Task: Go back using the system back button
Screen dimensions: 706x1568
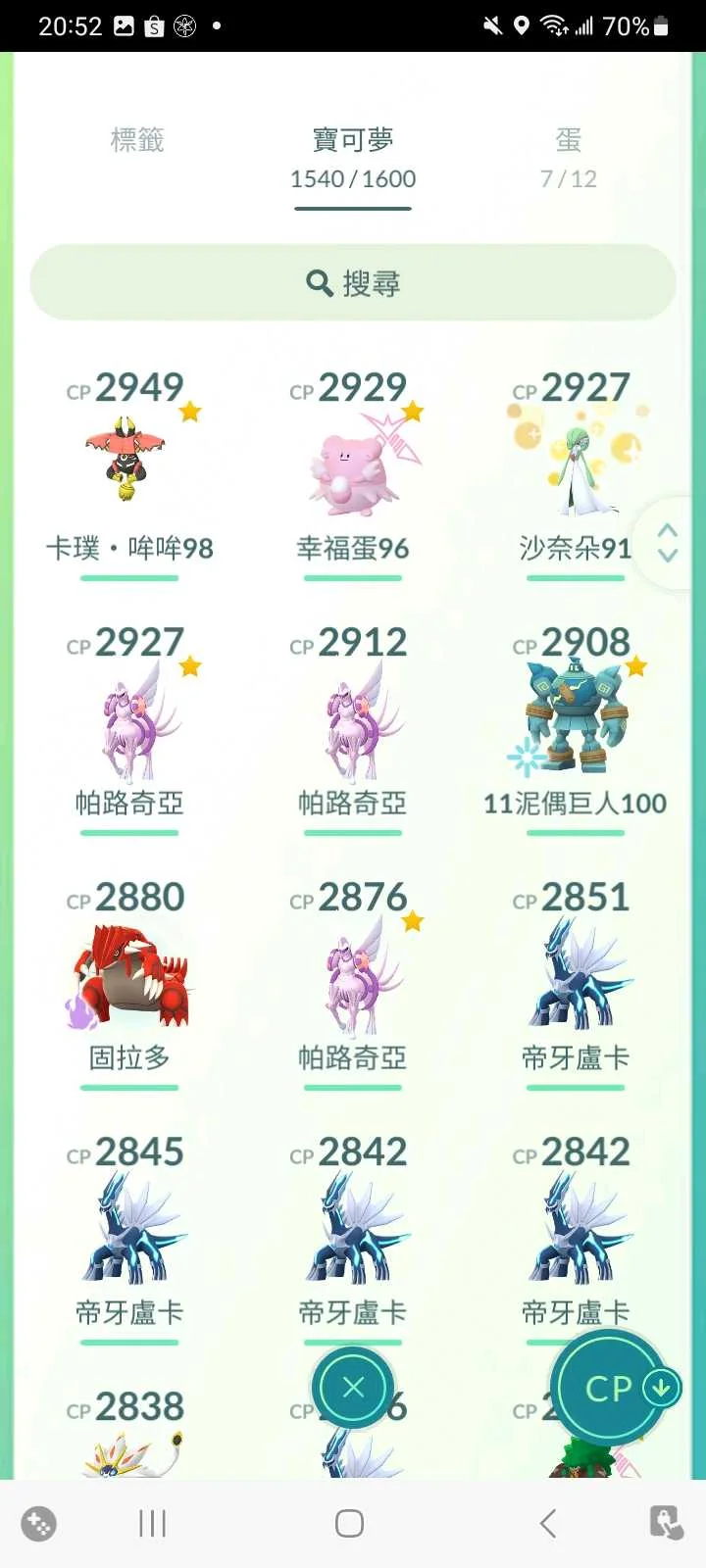Action: click(547, 1523)
